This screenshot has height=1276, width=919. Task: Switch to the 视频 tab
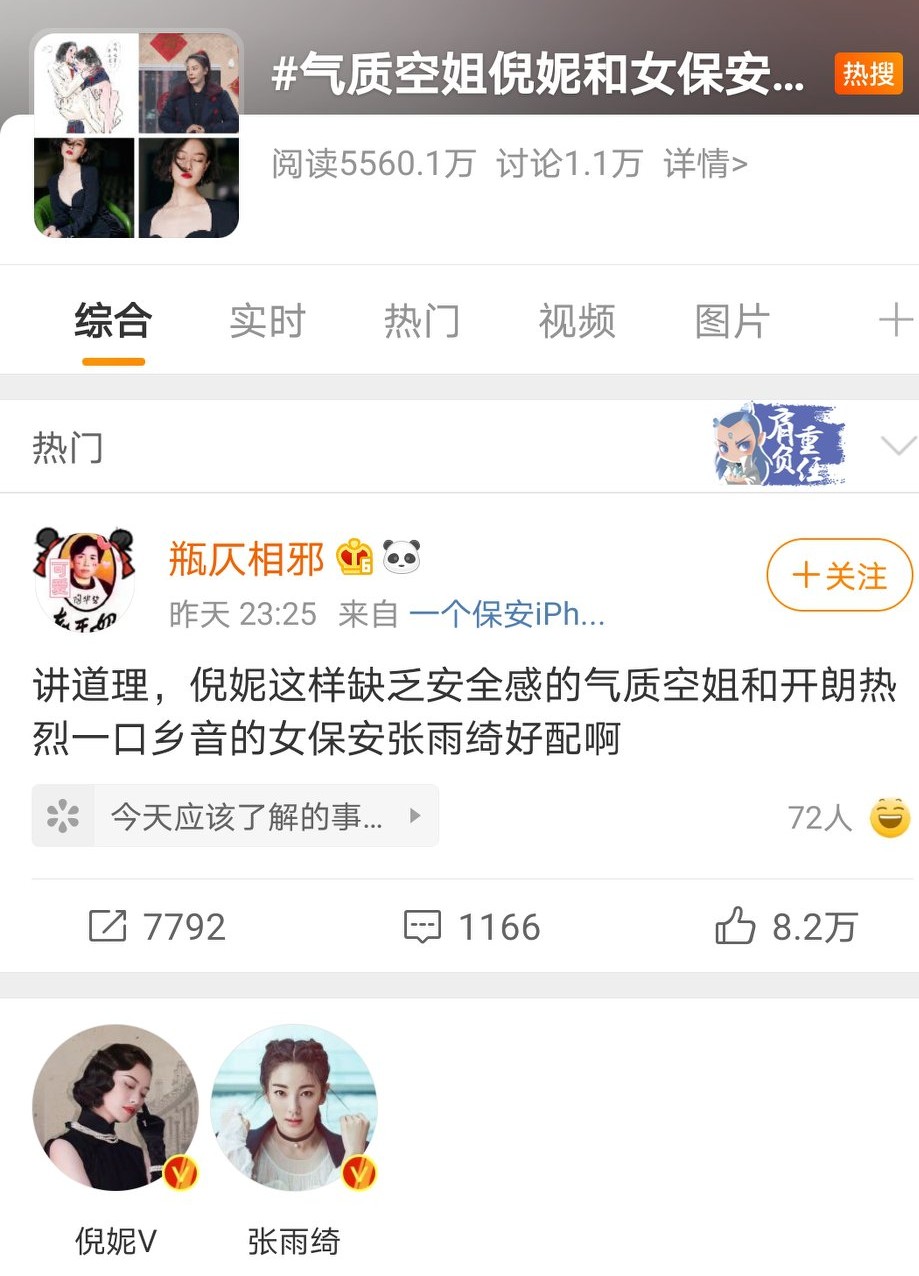577,322
